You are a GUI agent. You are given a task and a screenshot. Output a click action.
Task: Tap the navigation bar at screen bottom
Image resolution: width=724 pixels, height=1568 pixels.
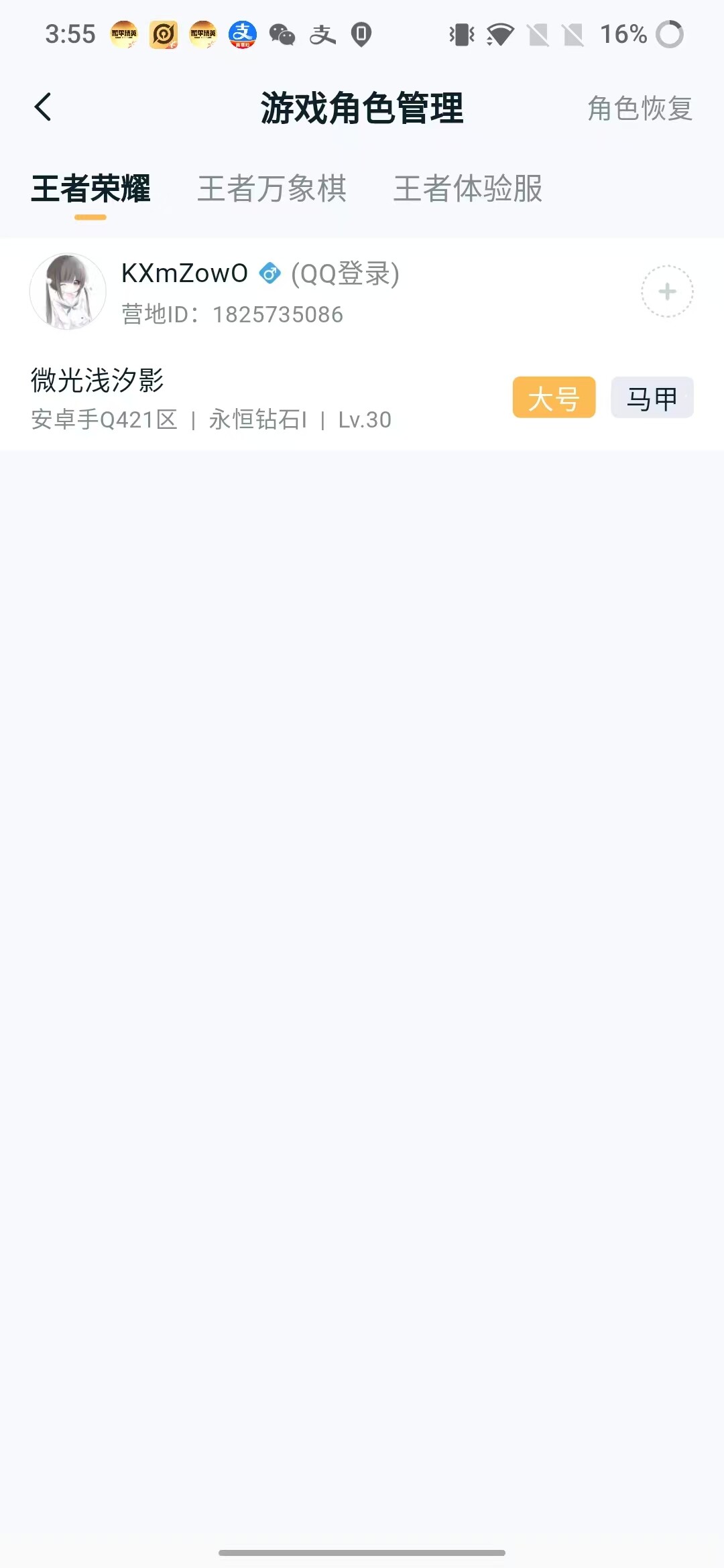click(362, 1551)
